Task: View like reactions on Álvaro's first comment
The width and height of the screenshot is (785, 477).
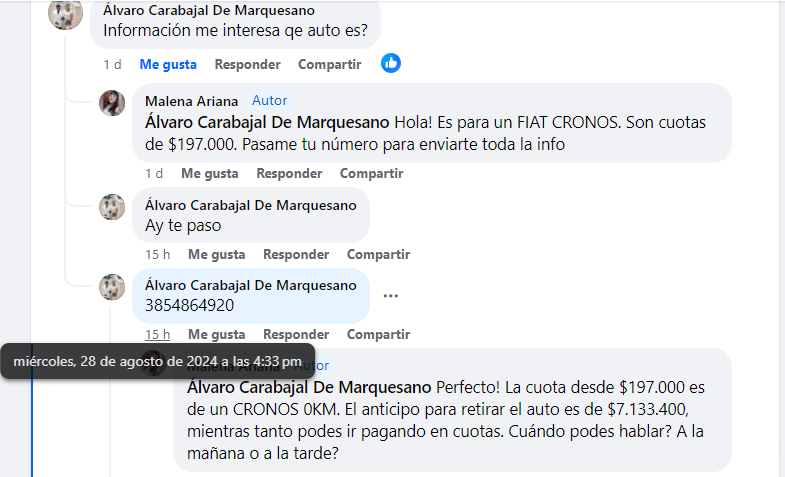Action: [x=391, y=63]
